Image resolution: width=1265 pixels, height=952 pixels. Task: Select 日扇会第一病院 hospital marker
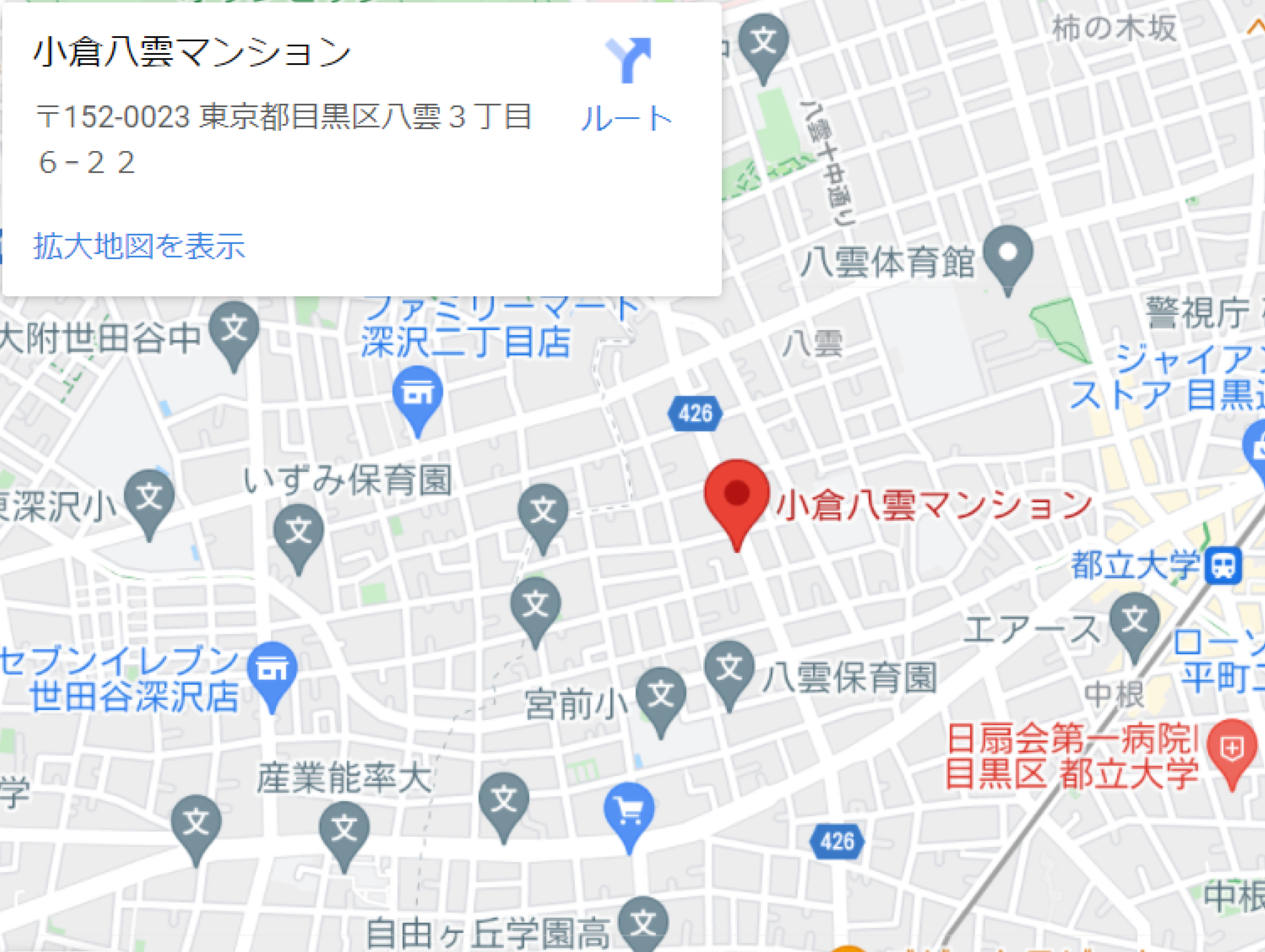1232,747
